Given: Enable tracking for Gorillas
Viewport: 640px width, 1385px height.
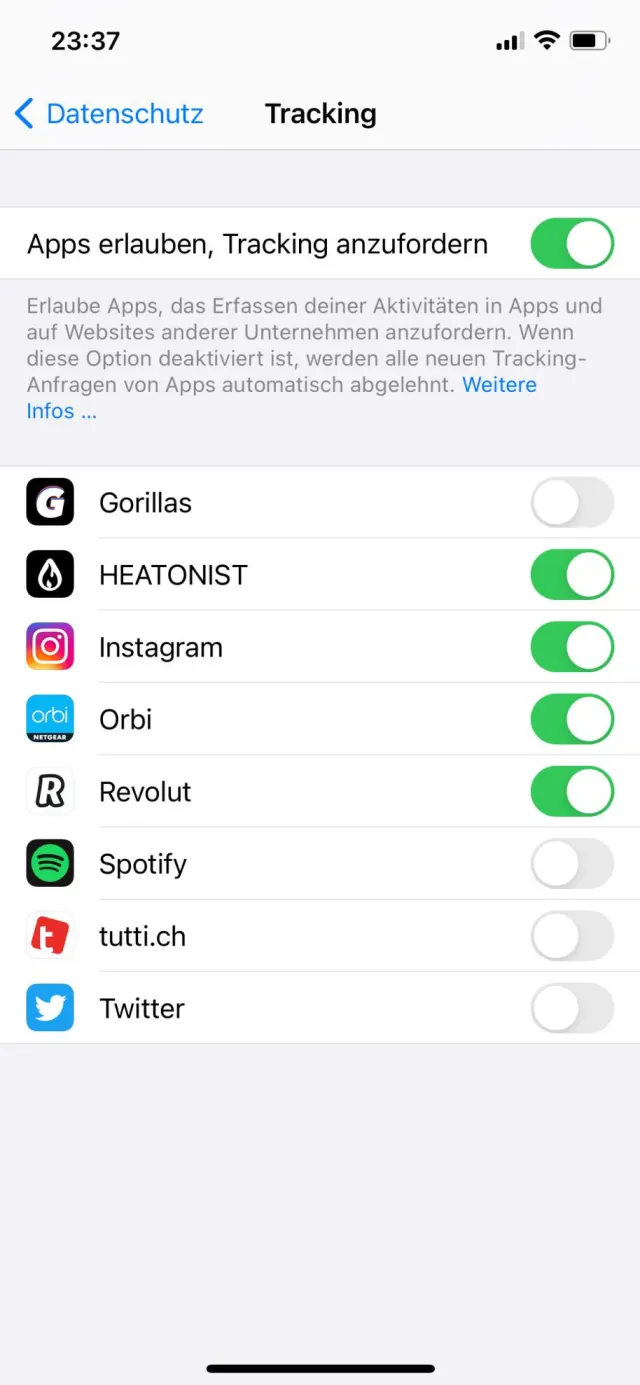Looking at the screenshot, I should (x=571, y=503).
